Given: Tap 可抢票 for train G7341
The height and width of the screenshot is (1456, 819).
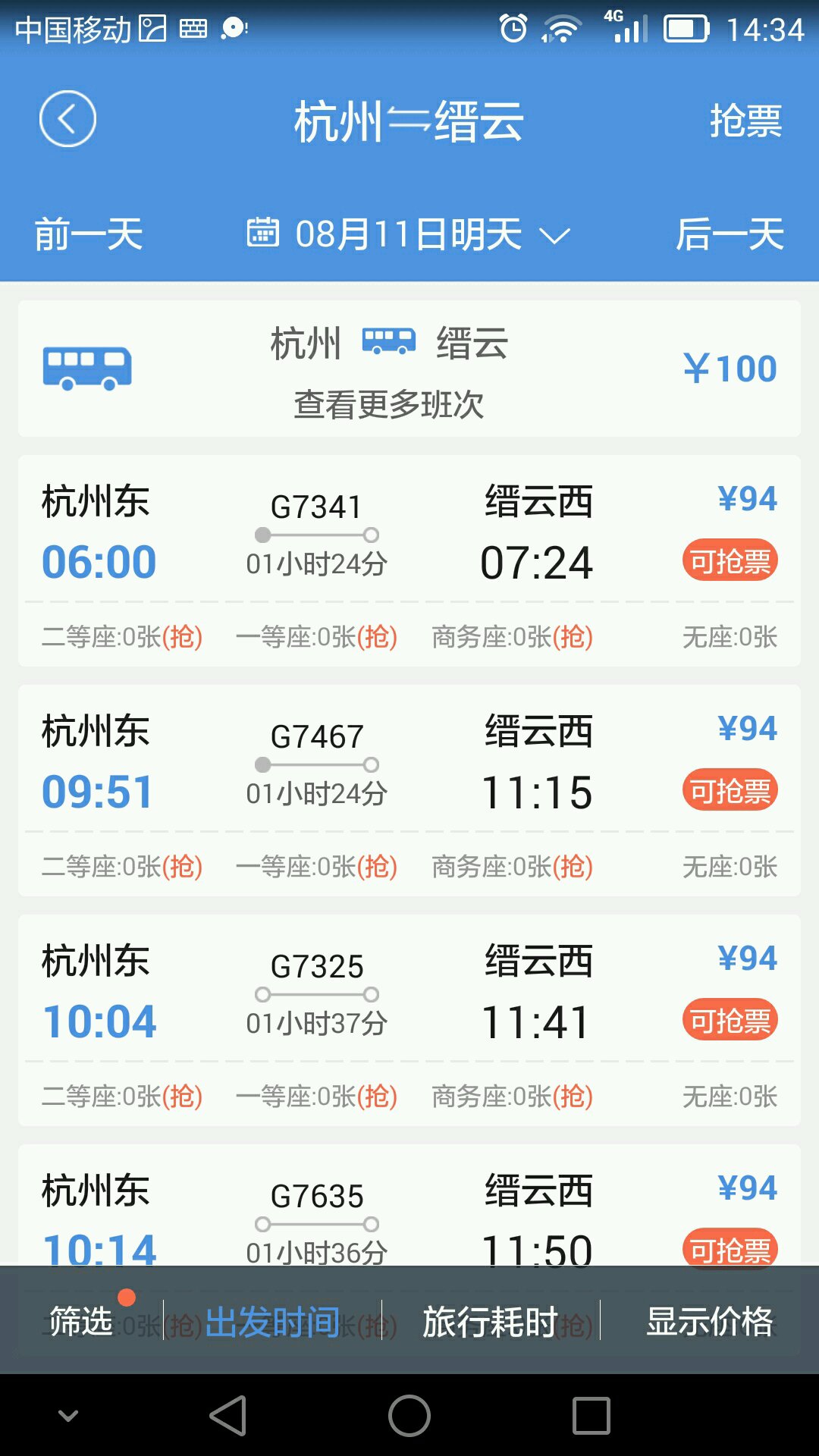Looking at the screenshot, I should coord(730,561).
